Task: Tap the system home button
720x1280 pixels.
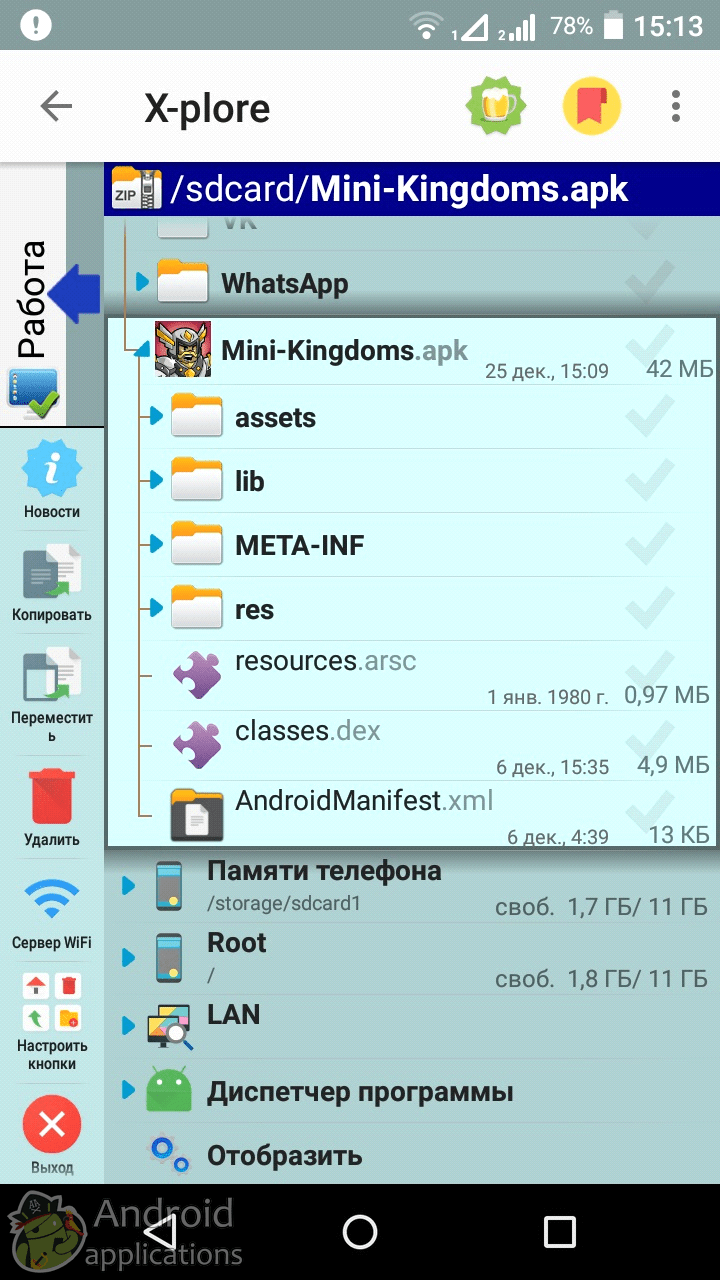Action: 360,1232
